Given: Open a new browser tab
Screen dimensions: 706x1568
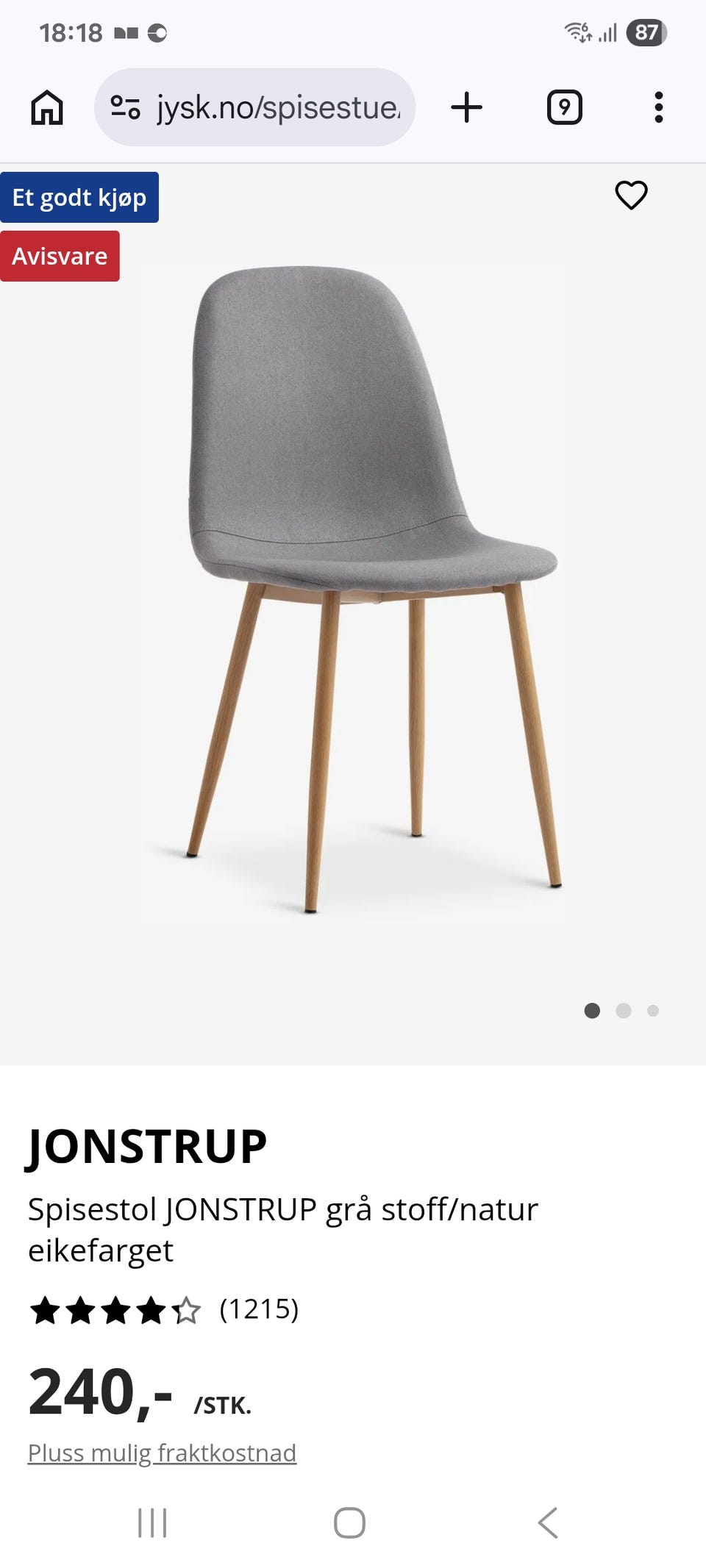Looking at the screenshot, I should [x=466, y=107].
